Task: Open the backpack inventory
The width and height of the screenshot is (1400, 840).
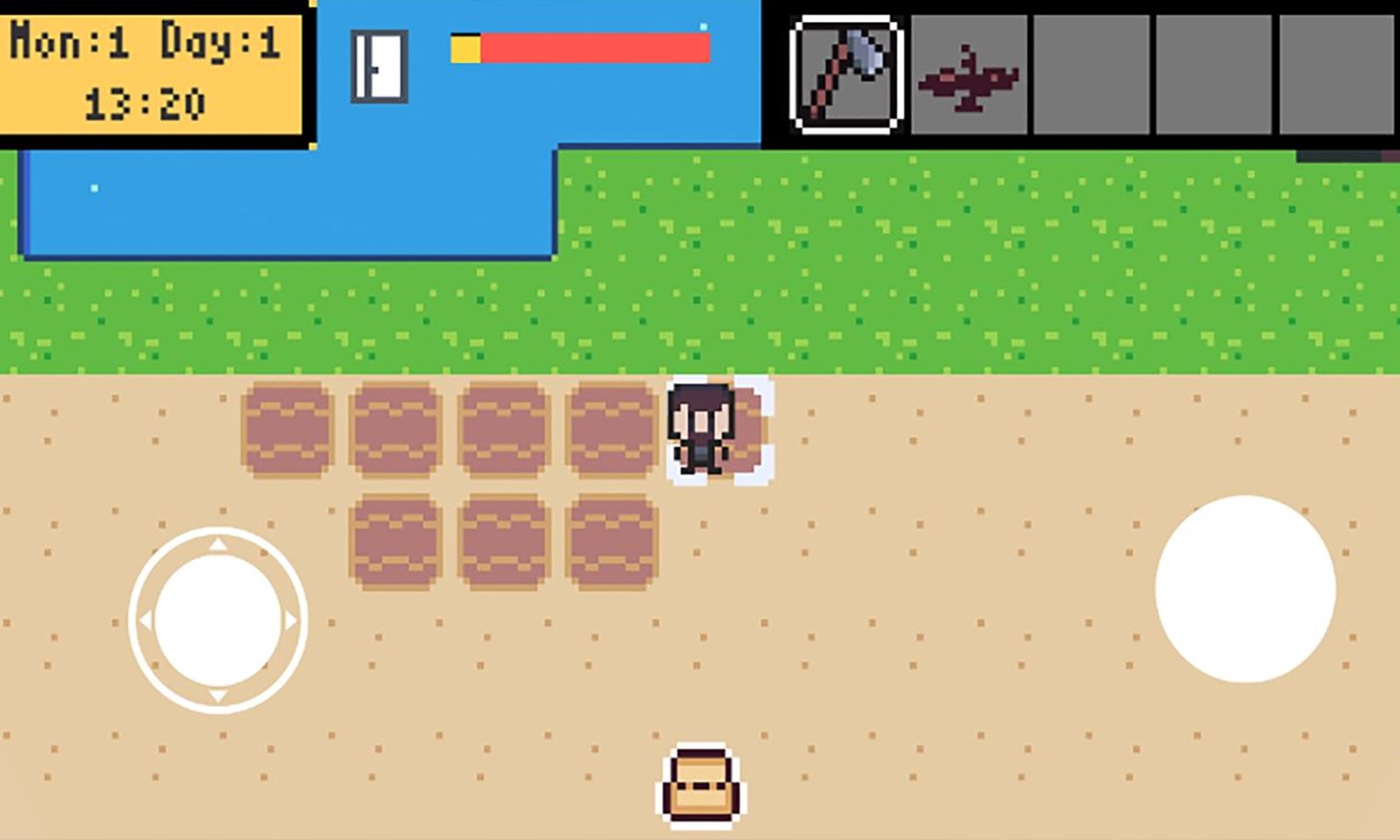Action: [x=700, y=785]
